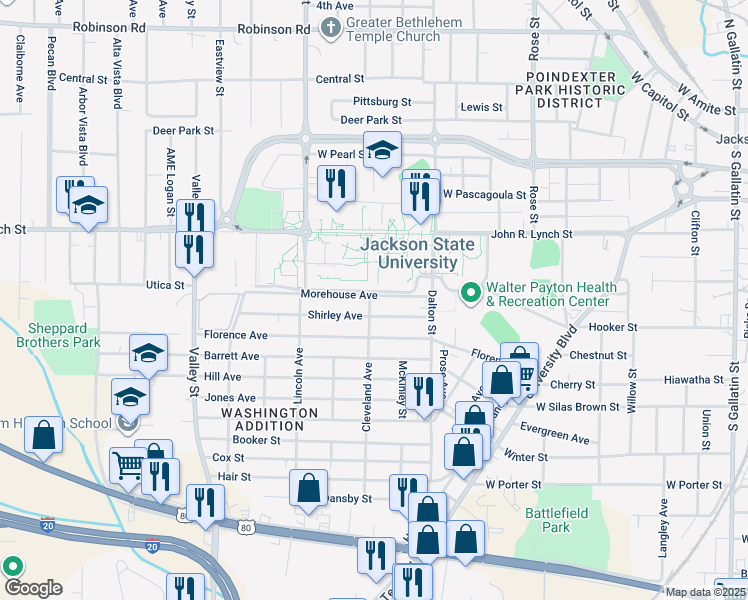Open the shopping bag marker on Dansby St
The height and width of the screenshot is (600, 748).
point(309,488)
